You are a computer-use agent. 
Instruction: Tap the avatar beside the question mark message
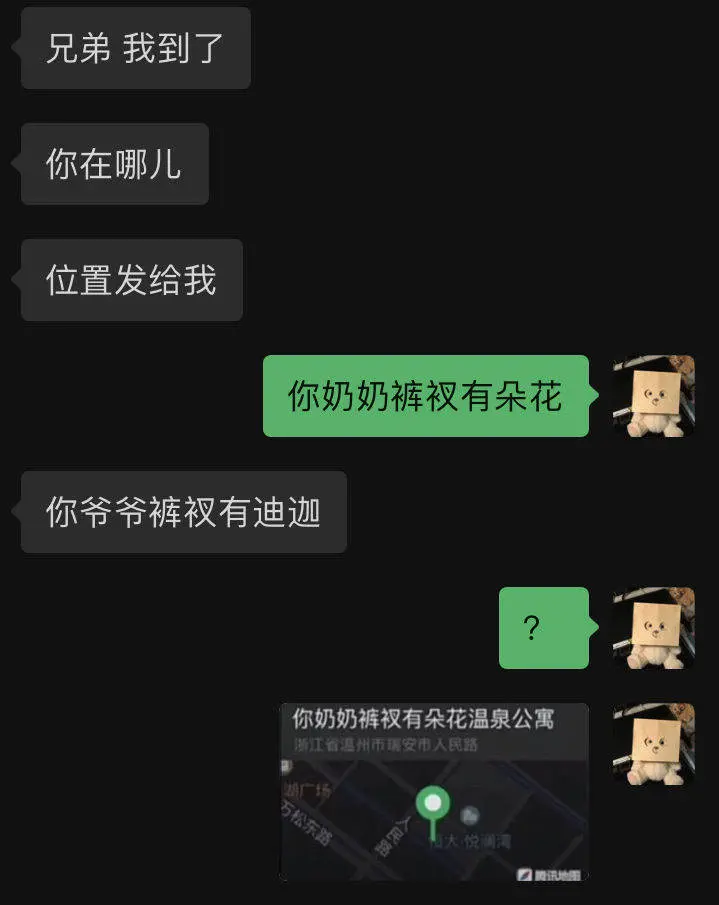[x=653, y=628]
